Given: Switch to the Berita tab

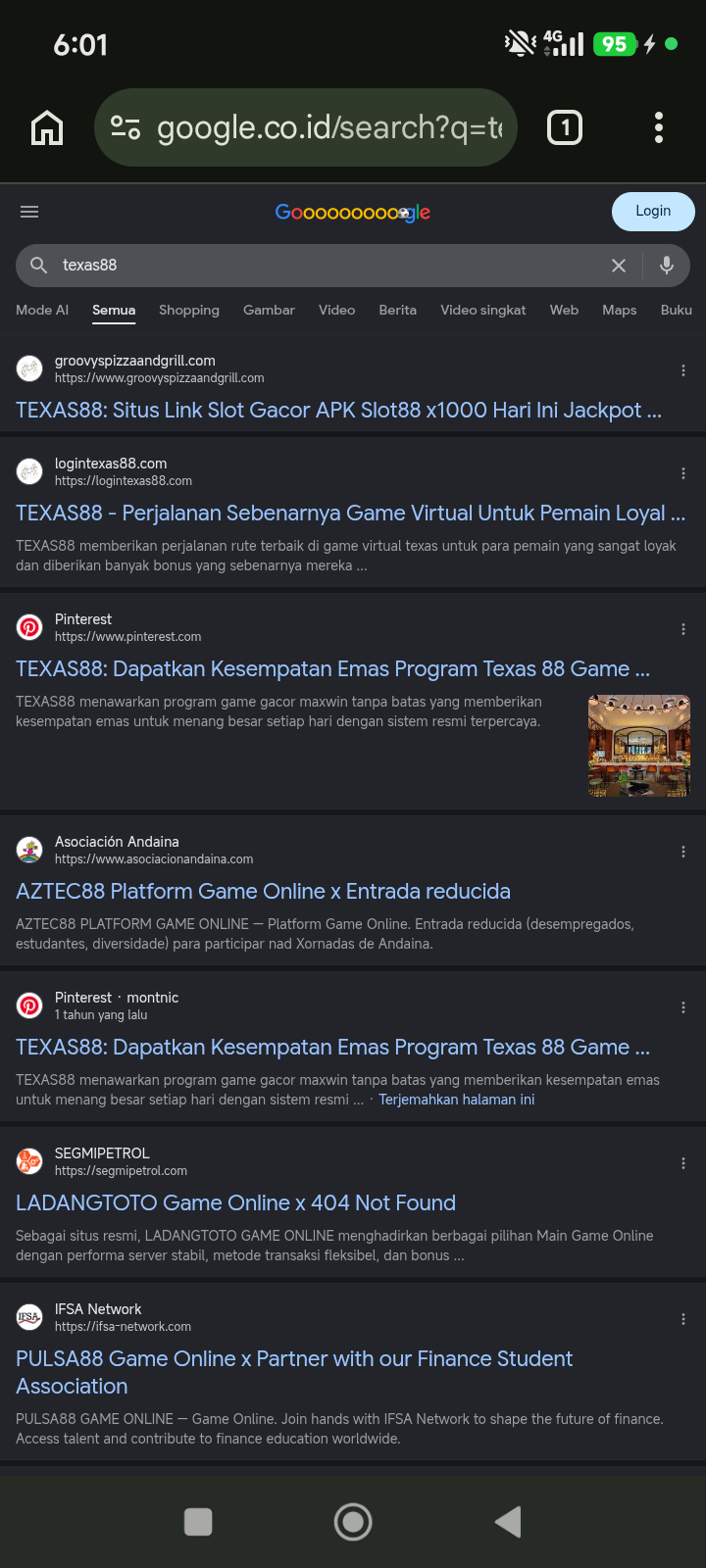Looking at the screenshot, I should point(398,310).
